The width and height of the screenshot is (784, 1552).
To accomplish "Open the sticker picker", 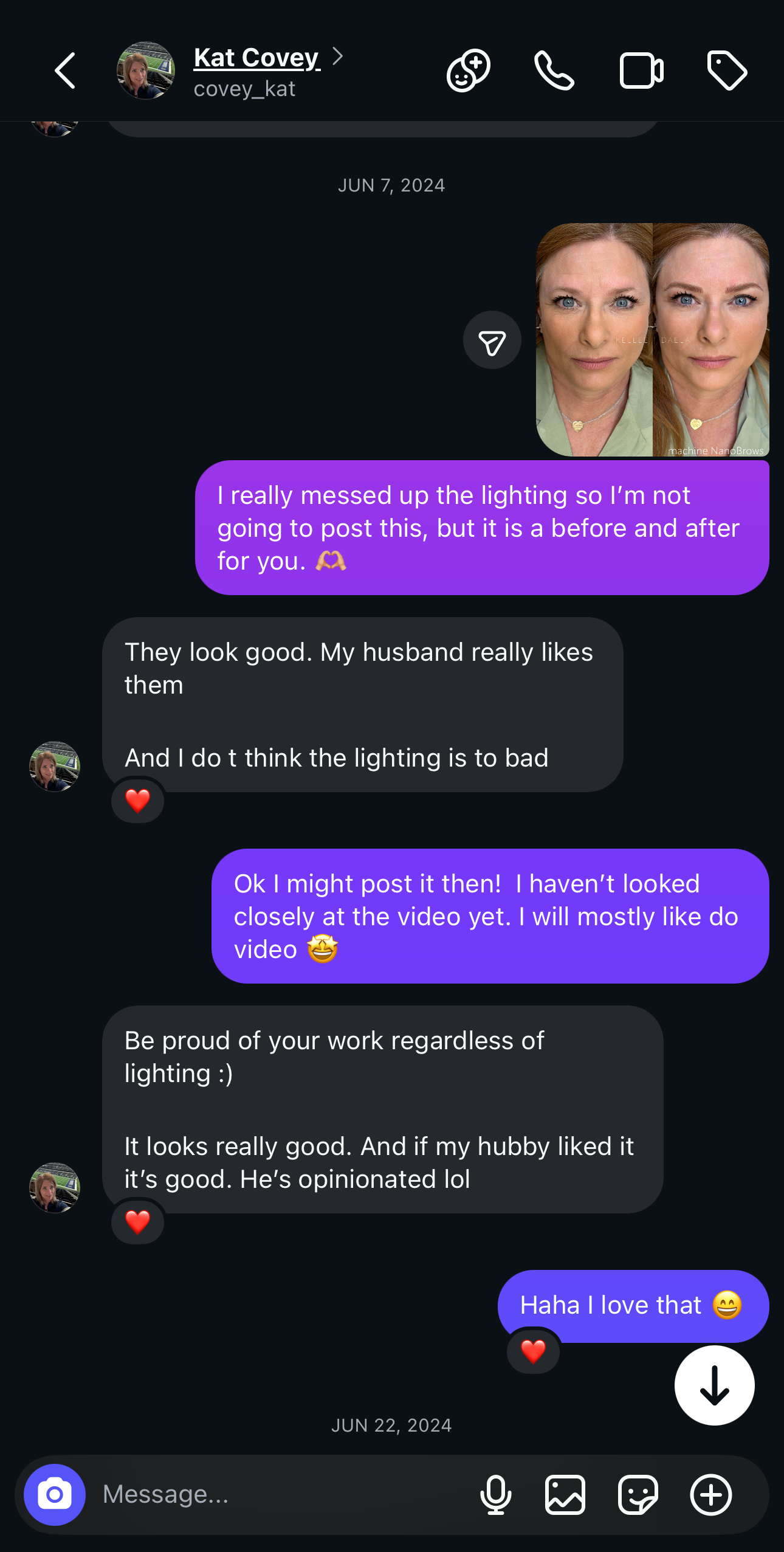I will [x=638, y=1494].
